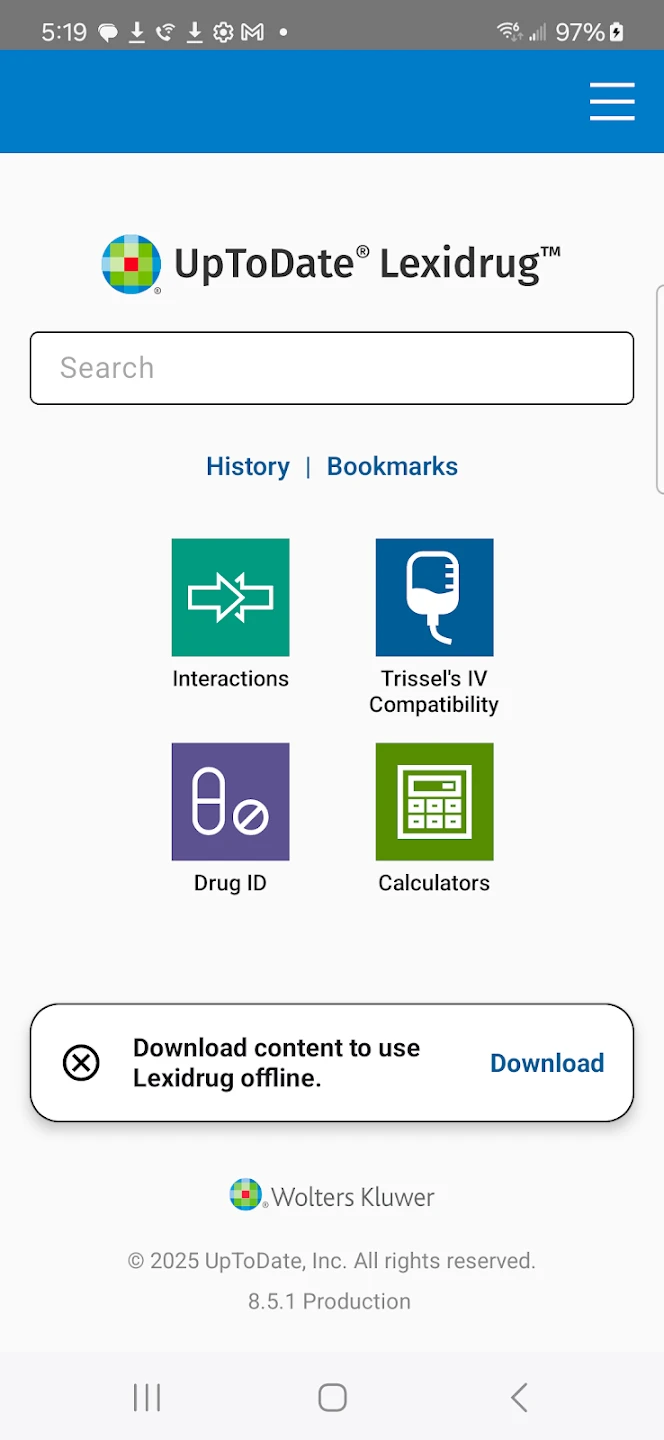Go back using the system navigation bar
This screenshot has width=664, height=1440.
click(x=518, y=1397)
